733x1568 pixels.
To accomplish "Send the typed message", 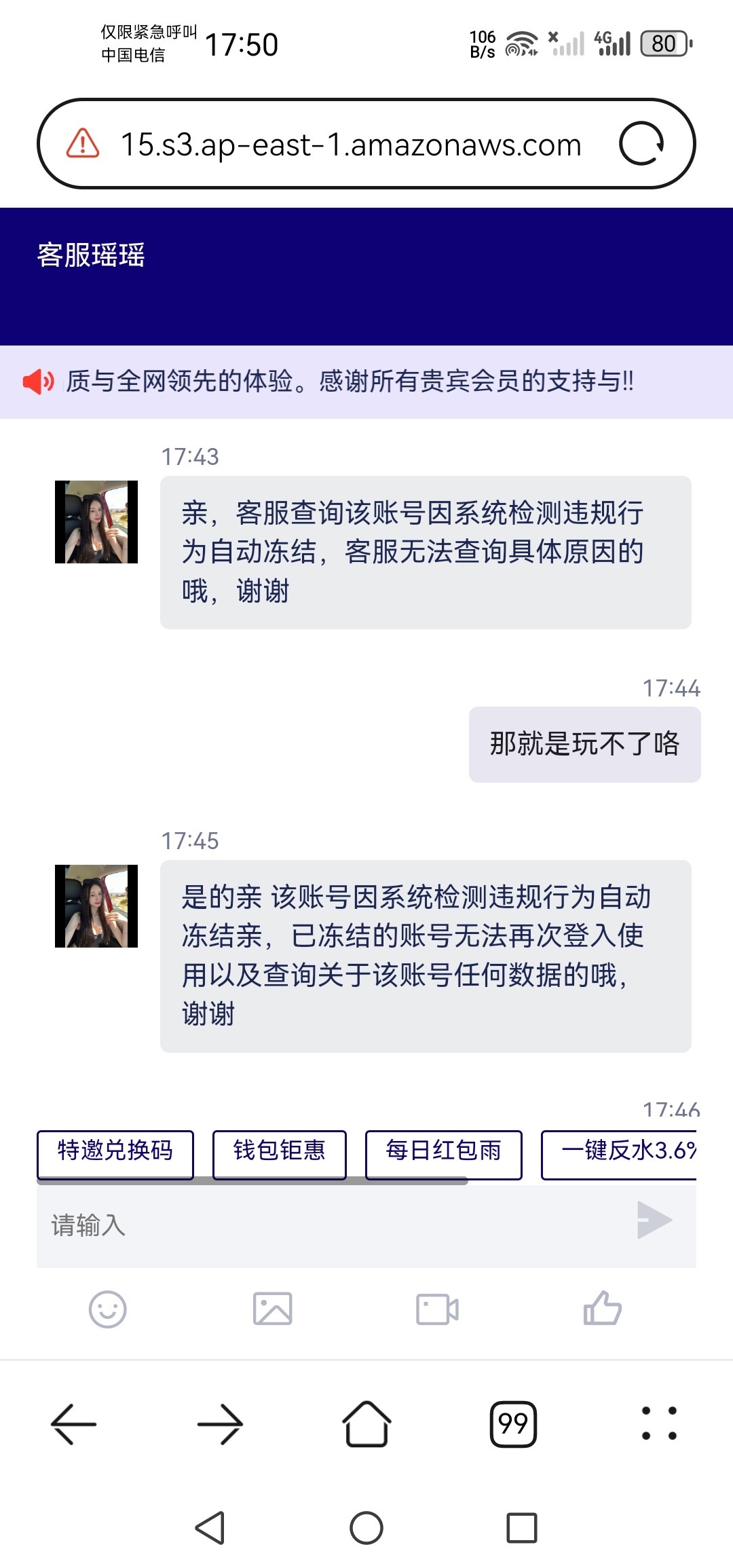I will [654, 1220].
